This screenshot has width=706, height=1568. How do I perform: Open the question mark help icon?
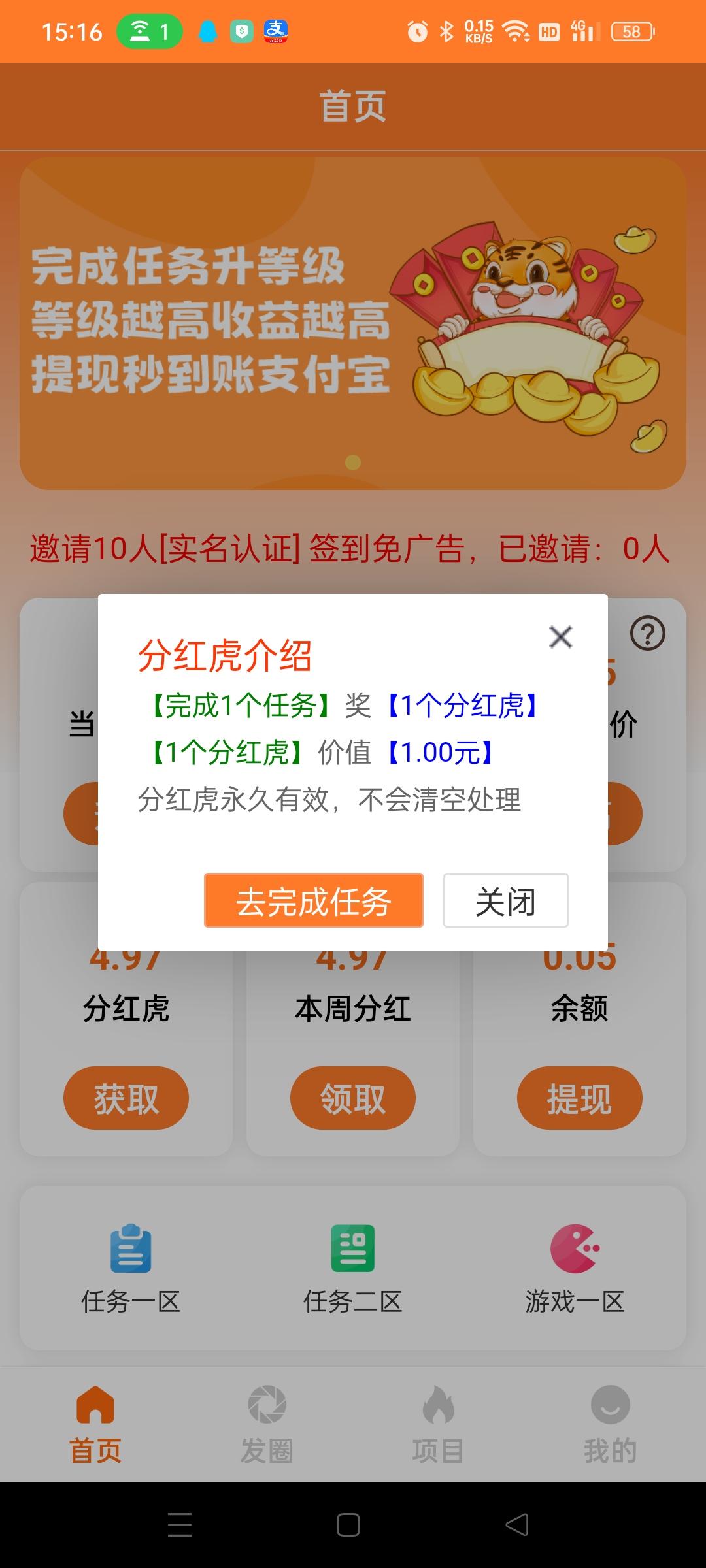648,633
